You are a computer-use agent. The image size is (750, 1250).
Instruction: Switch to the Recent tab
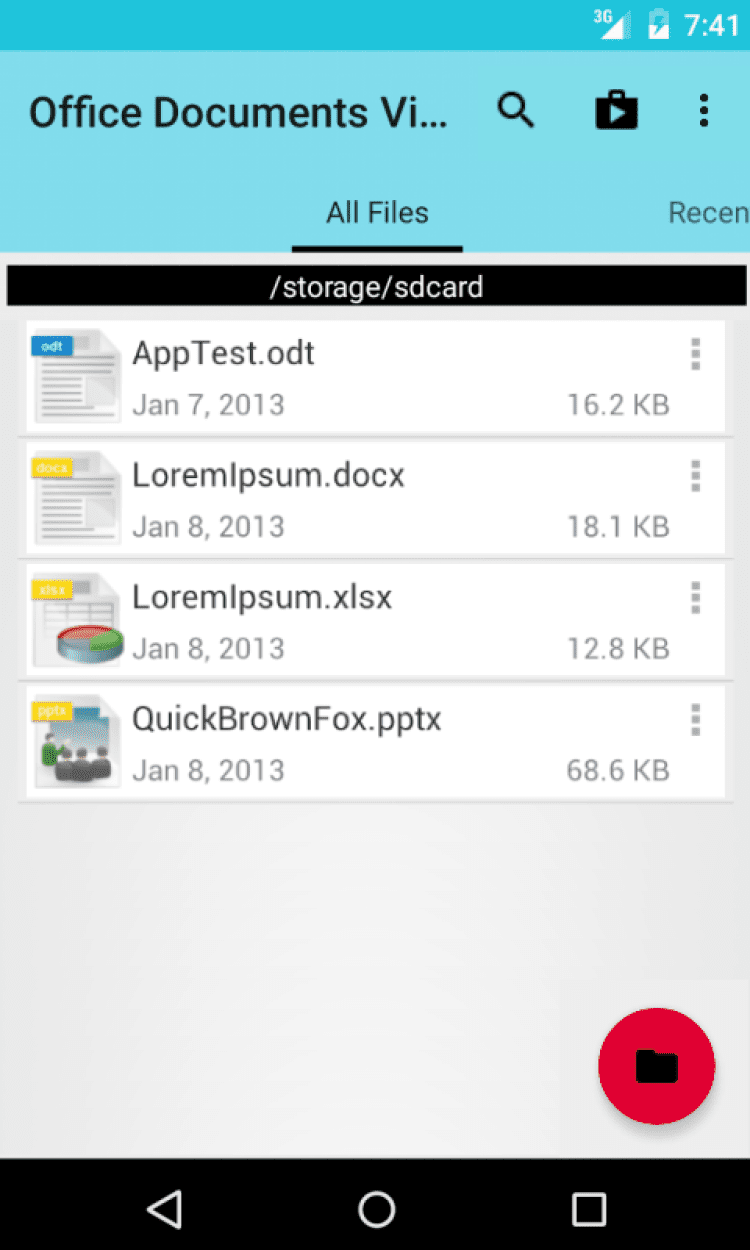point(708,213)
